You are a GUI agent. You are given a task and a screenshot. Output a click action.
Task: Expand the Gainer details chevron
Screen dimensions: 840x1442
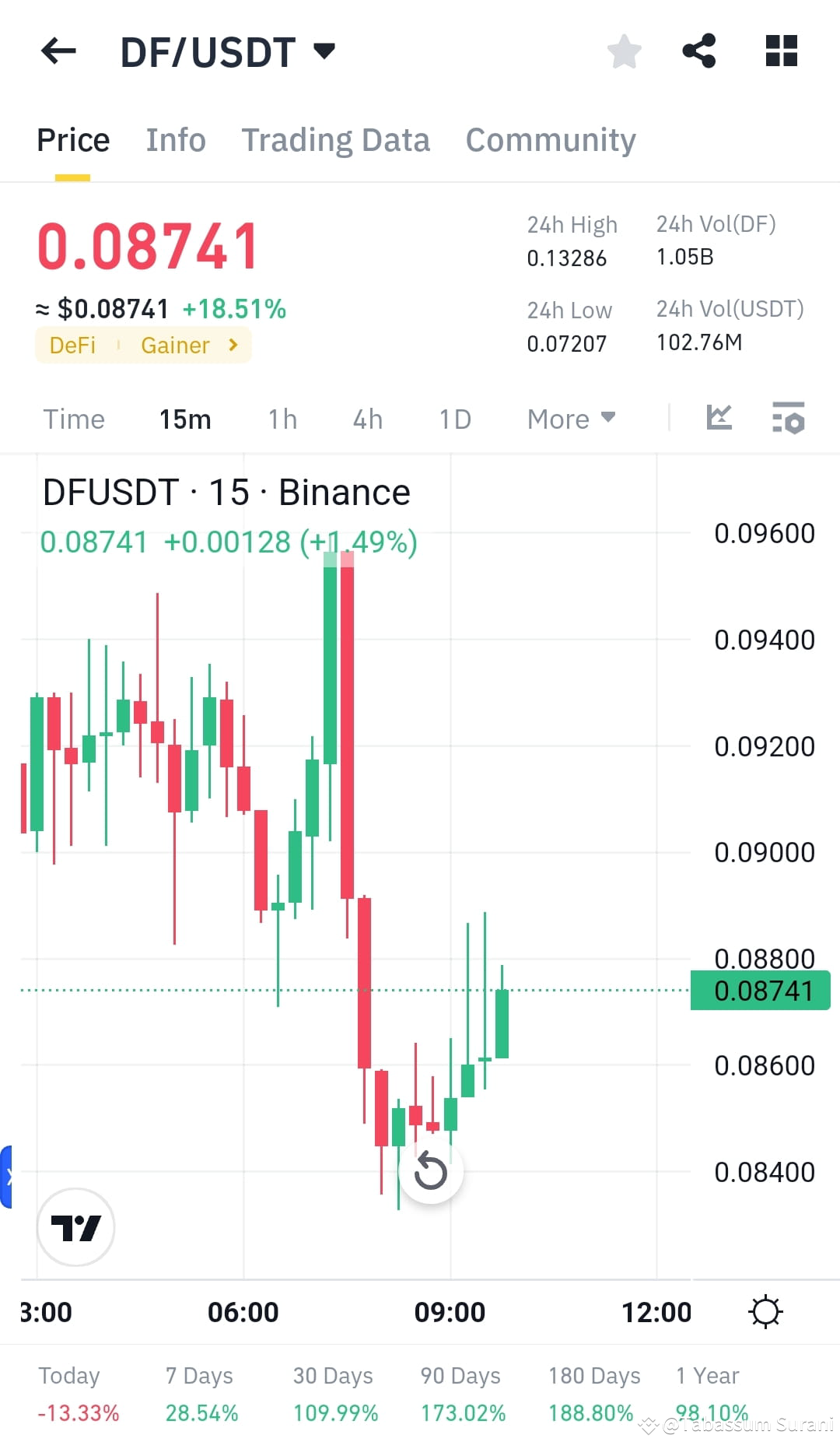(233, 345)
